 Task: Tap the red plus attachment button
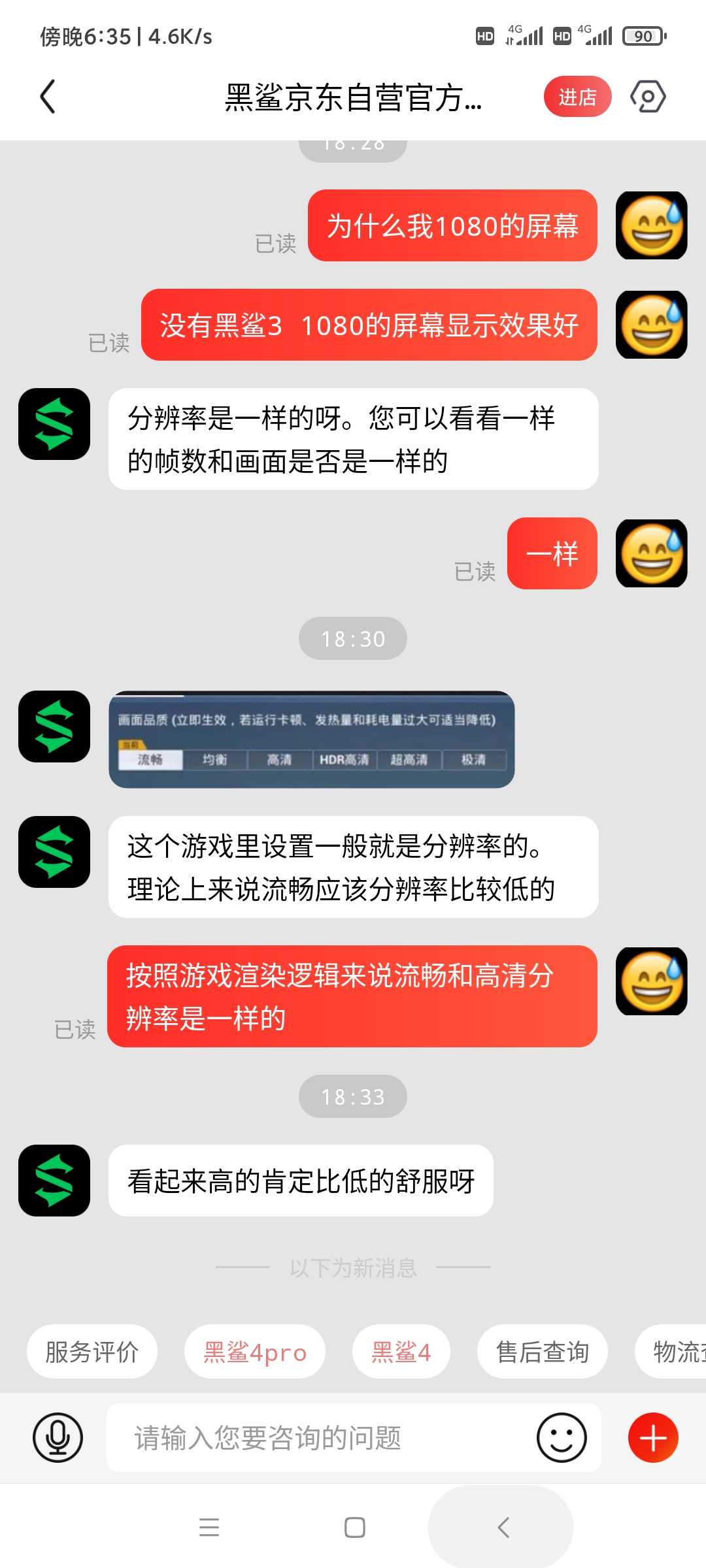click(653, 1437)
